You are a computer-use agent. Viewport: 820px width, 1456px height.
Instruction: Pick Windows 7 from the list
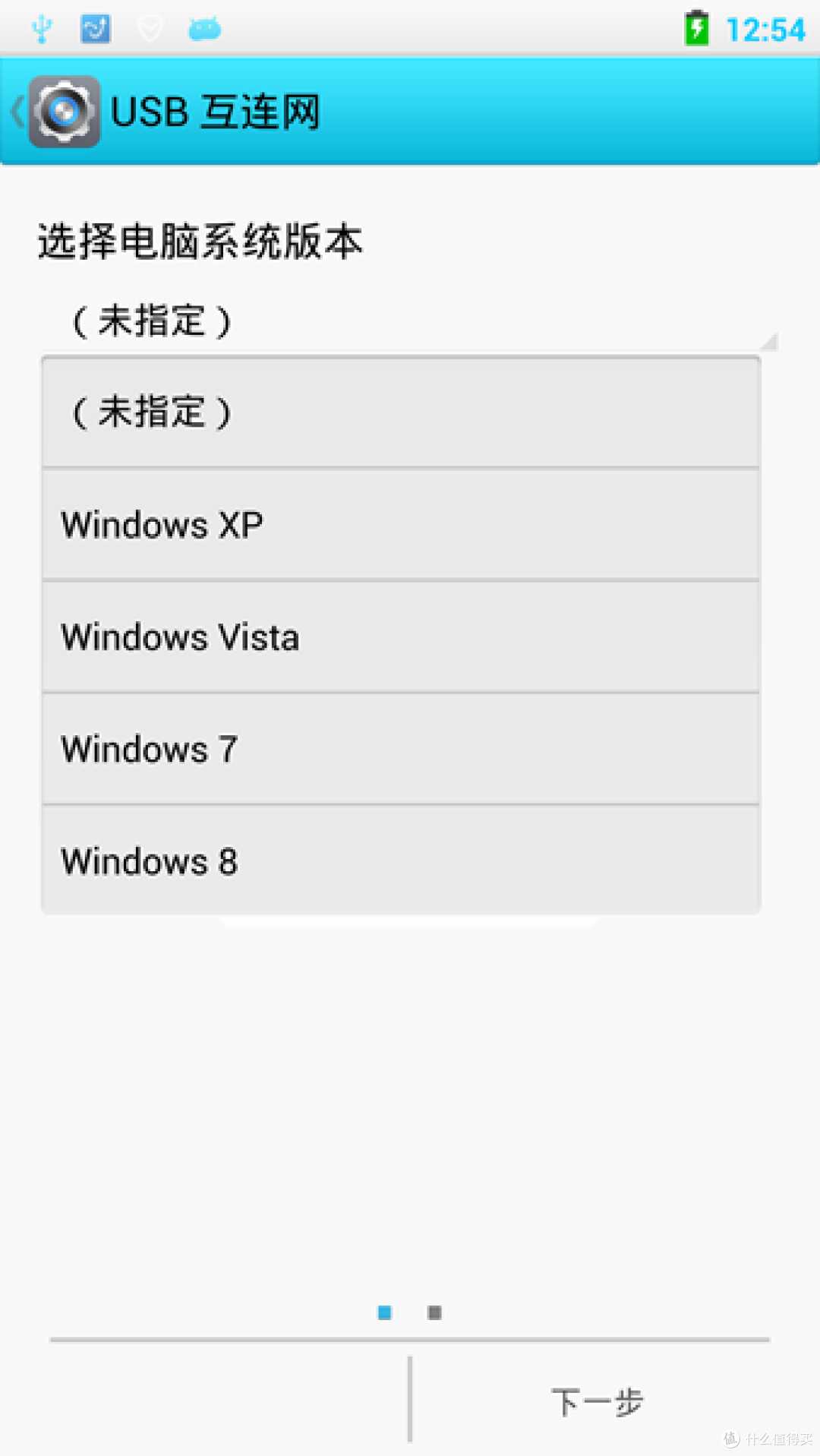point(401,750)
